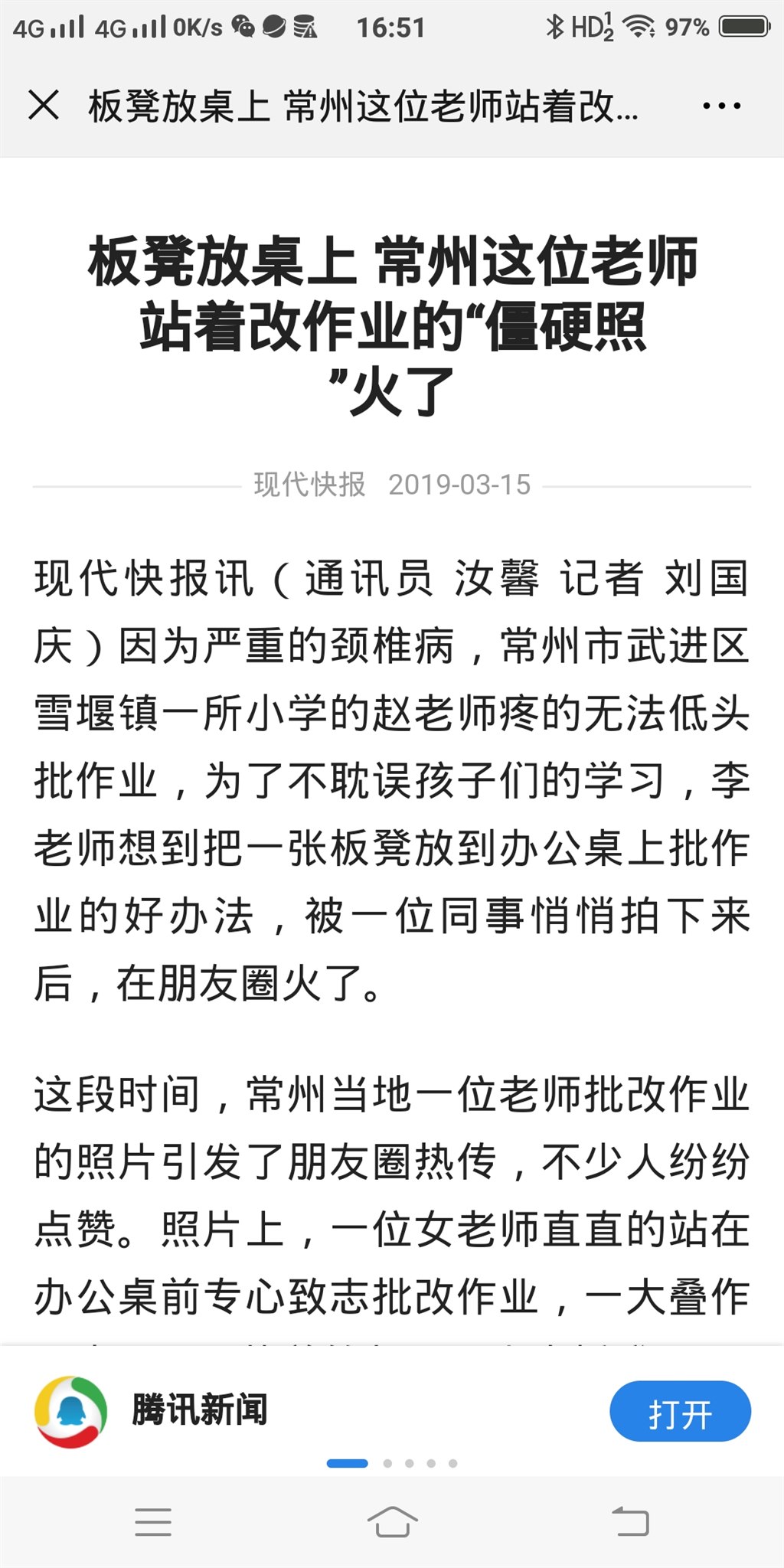This screenshot has height=1568, width=784.
Task: Go to the system home screen
Action: coord(392,1521)
